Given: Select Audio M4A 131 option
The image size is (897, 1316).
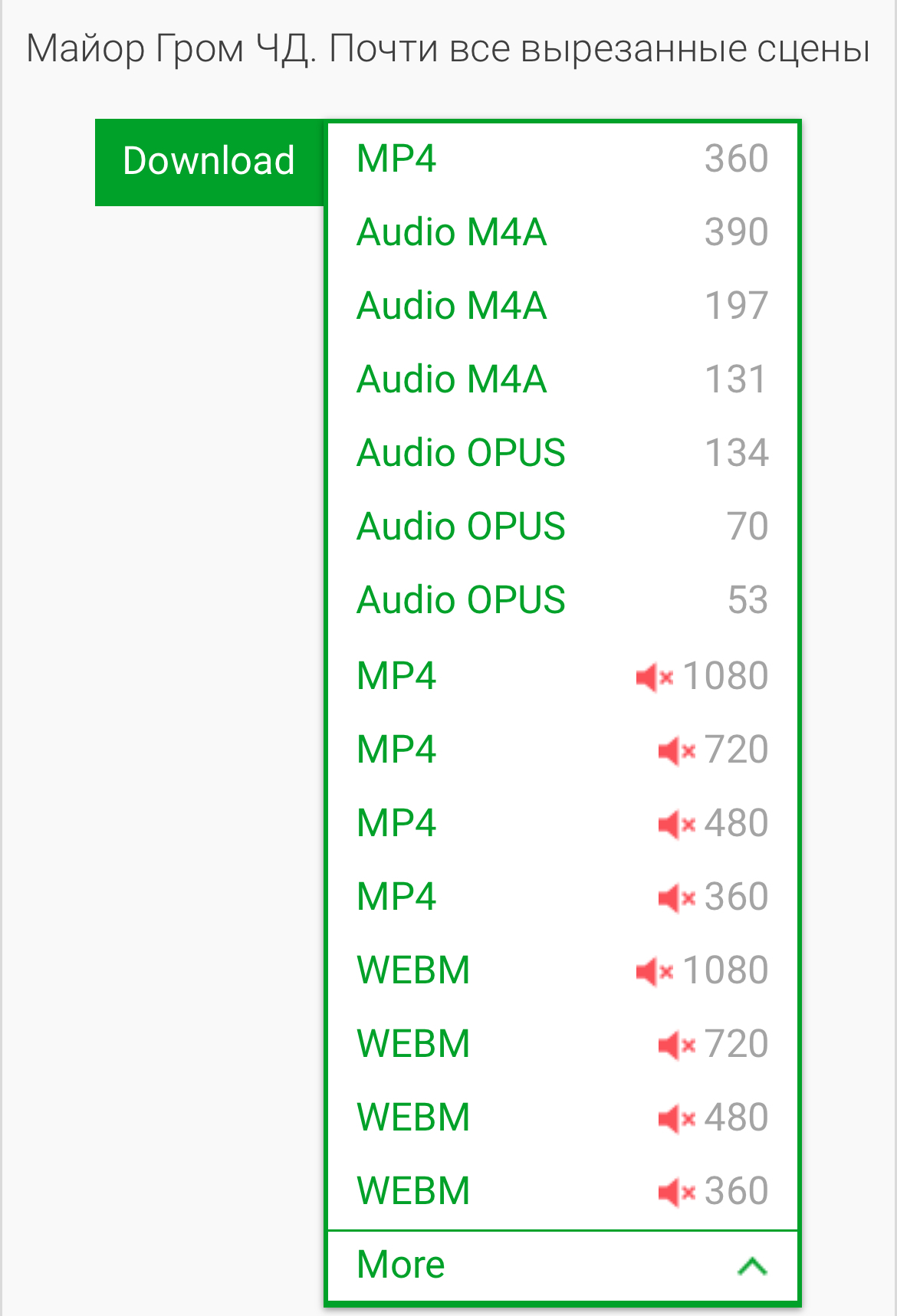Looking at the screenshot, I should tap(561, 379).
